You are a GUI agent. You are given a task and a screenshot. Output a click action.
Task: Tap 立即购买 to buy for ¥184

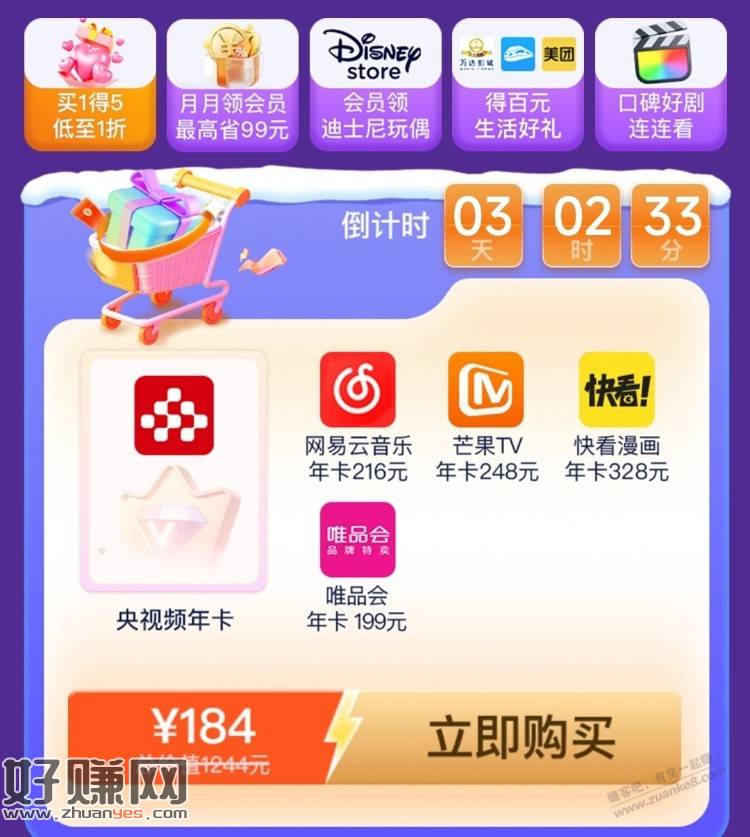[x=520, y=738]
